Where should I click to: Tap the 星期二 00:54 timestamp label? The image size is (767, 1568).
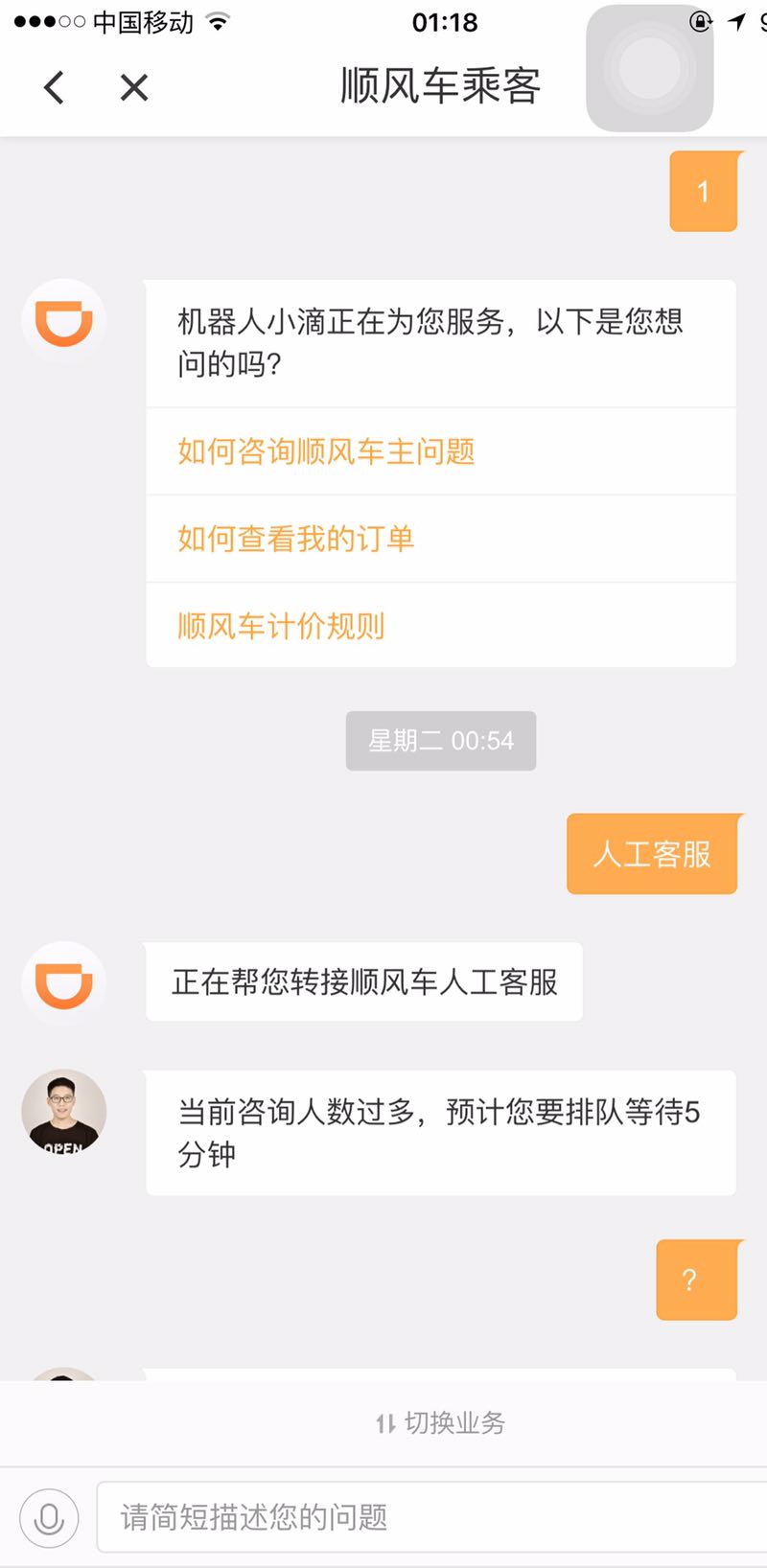click(440, 740)
